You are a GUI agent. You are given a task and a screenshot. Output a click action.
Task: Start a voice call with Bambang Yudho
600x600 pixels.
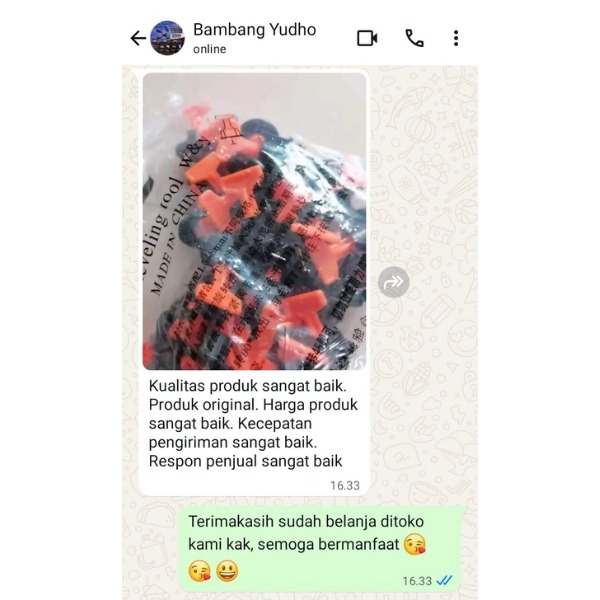(x=414, y=38)
